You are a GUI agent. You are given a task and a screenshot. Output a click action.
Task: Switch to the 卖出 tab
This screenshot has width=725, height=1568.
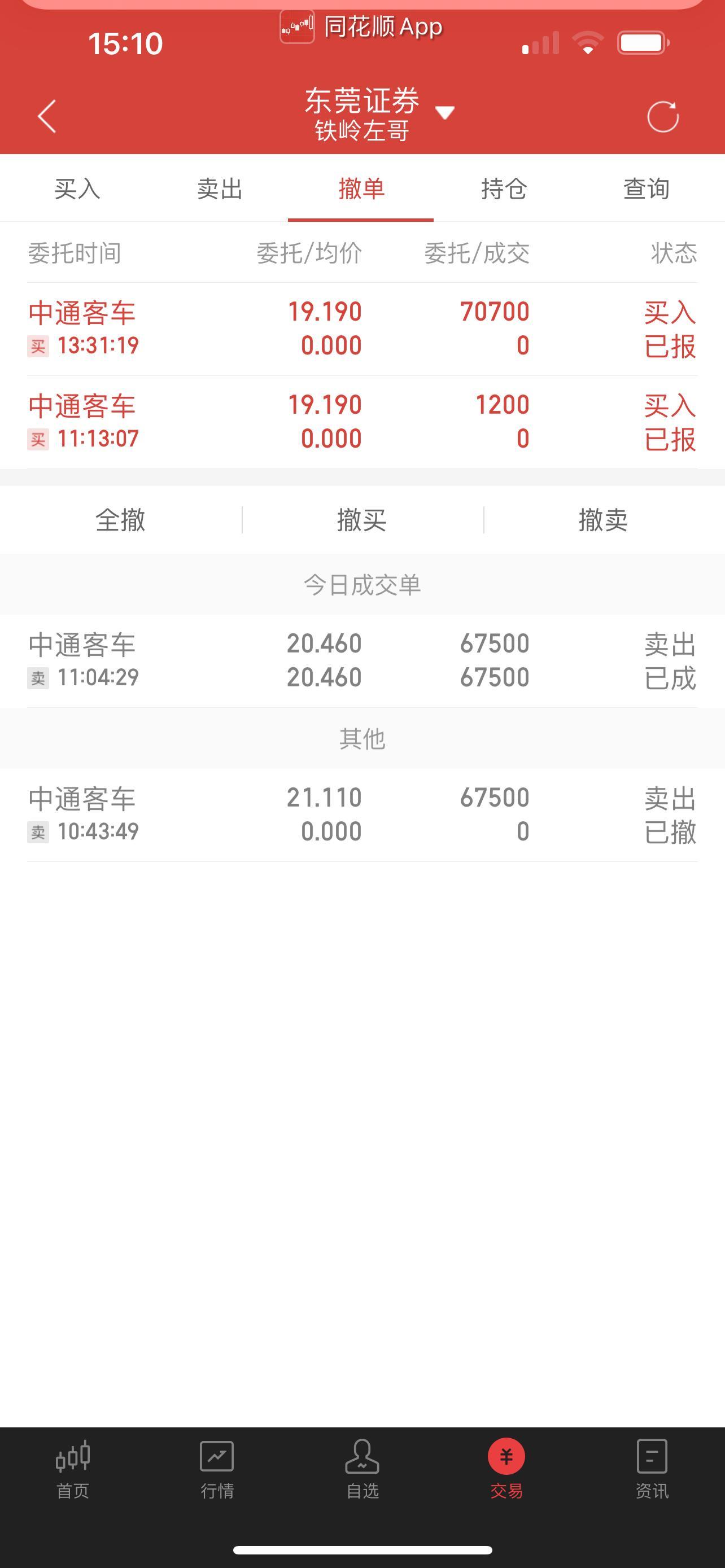click(x=220, y=189)
